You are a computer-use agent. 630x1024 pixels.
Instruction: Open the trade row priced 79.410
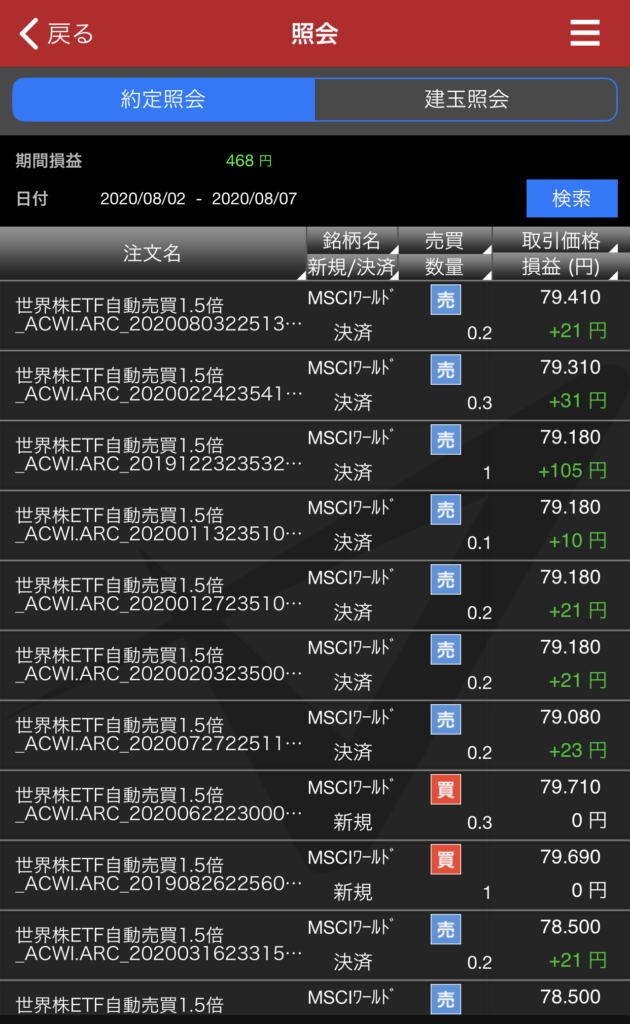[315, 315]
